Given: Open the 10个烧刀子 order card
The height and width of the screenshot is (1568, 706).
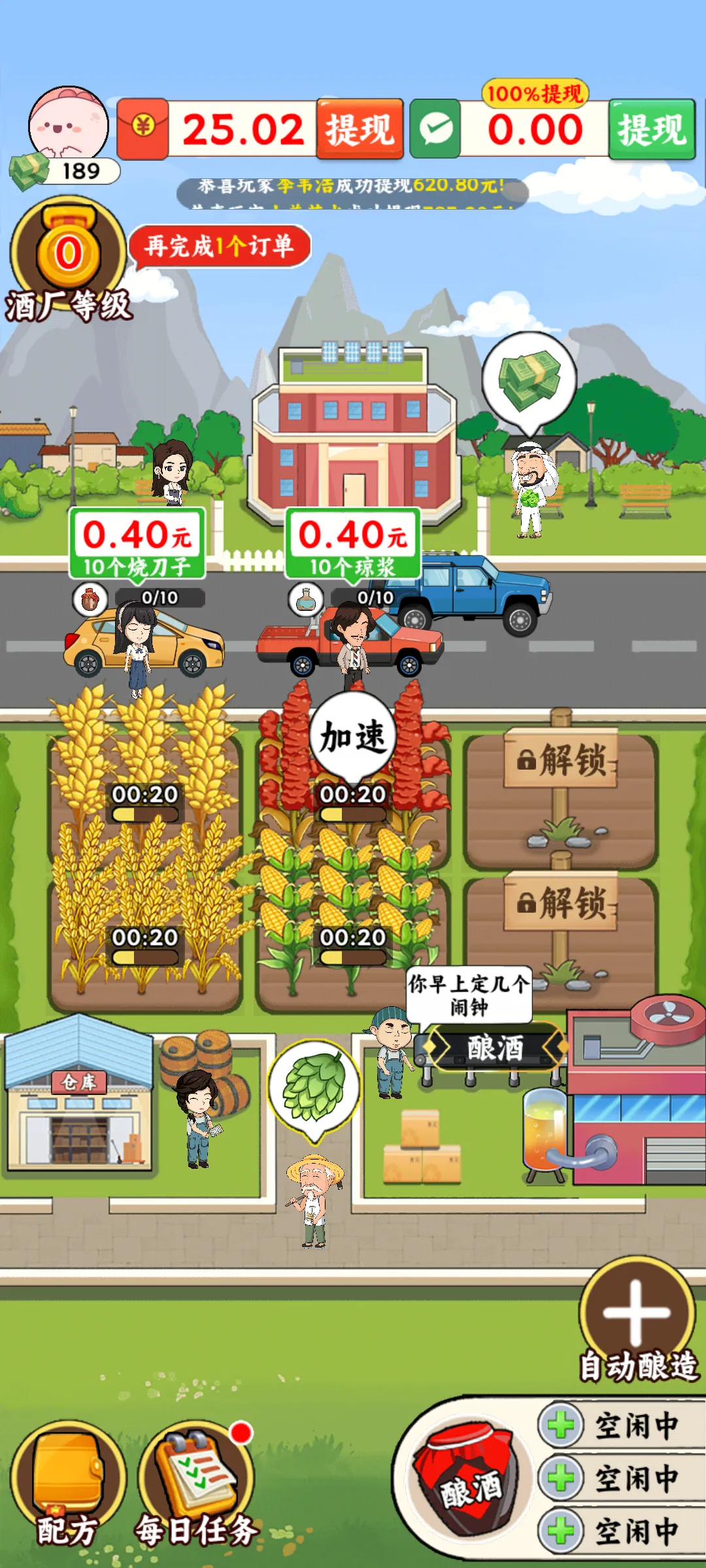Looking at the screenshot, I should point(137,544).
